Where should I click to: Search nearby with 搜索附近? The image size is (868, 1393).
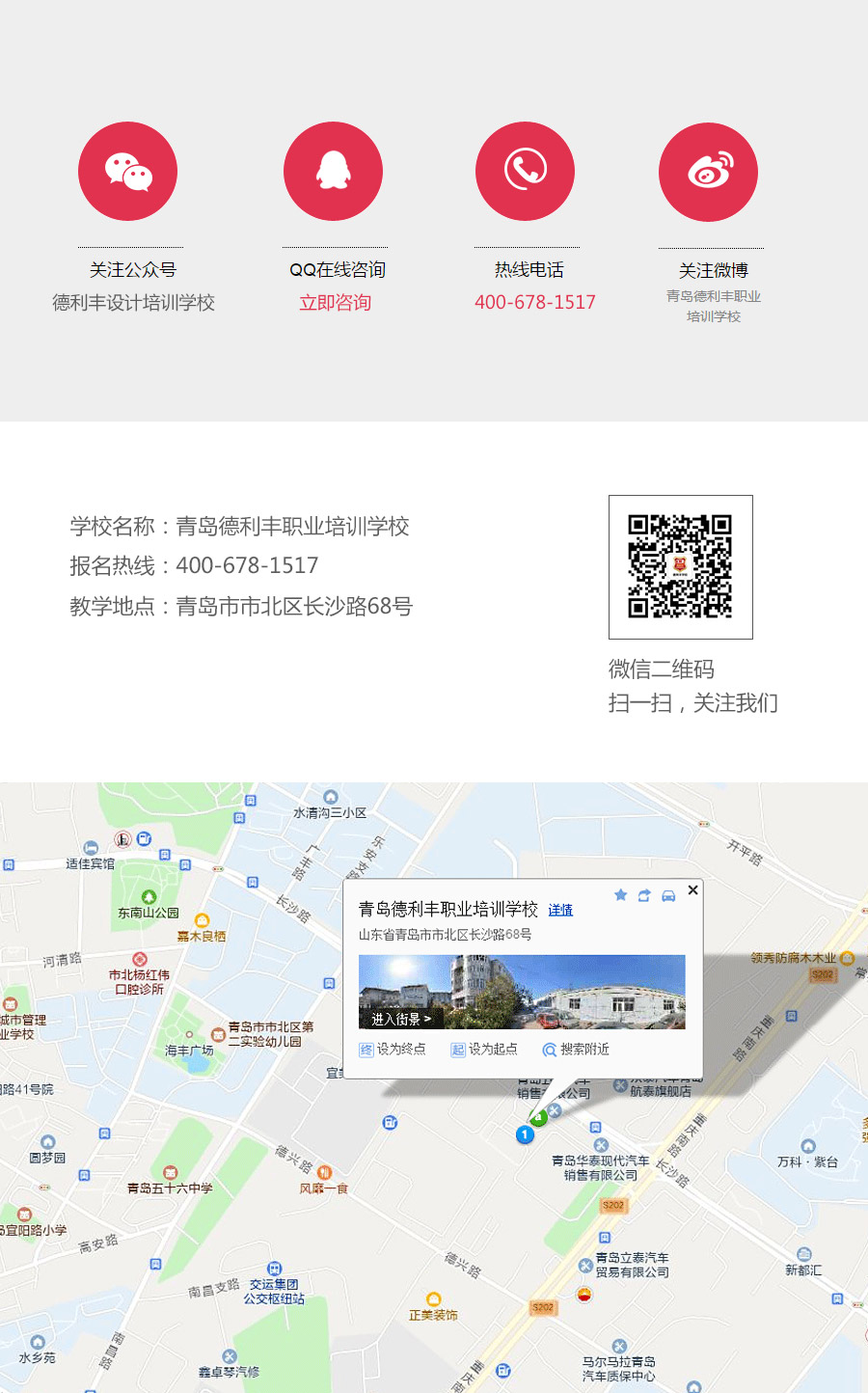576,1050
